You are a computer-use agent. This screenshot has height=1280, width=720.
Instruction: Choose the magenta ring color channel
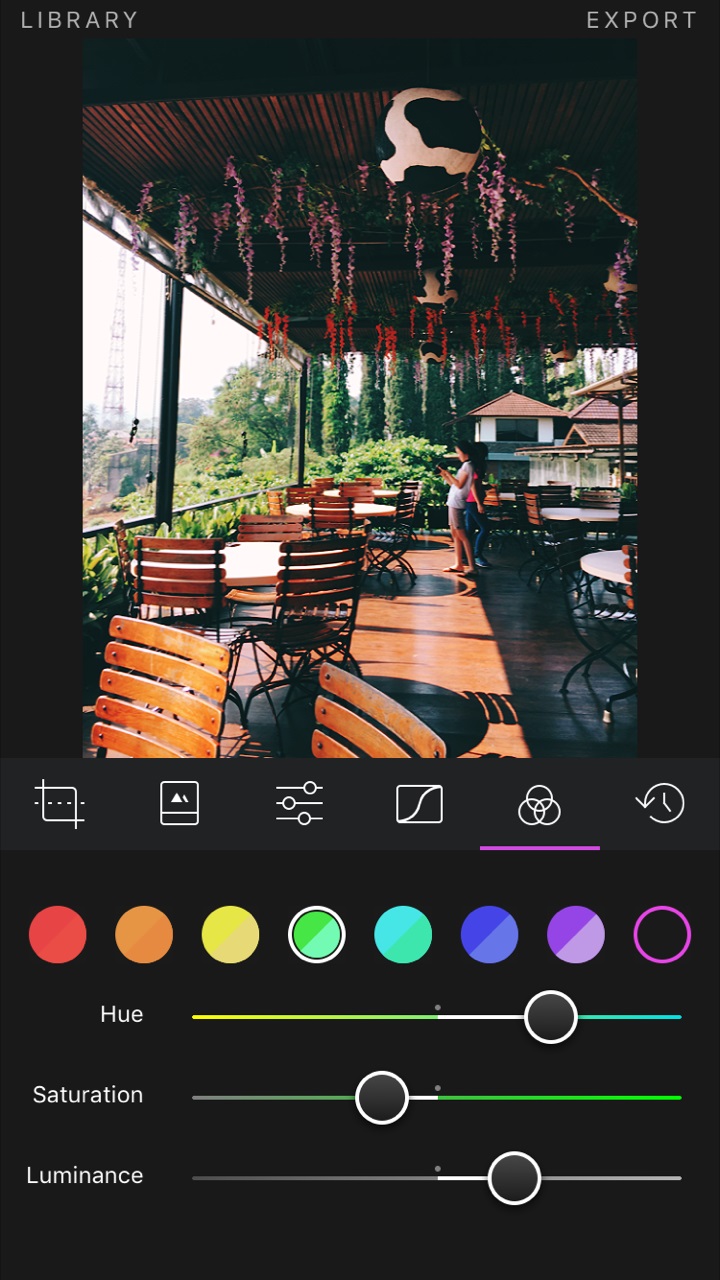[x=662, y=935]
